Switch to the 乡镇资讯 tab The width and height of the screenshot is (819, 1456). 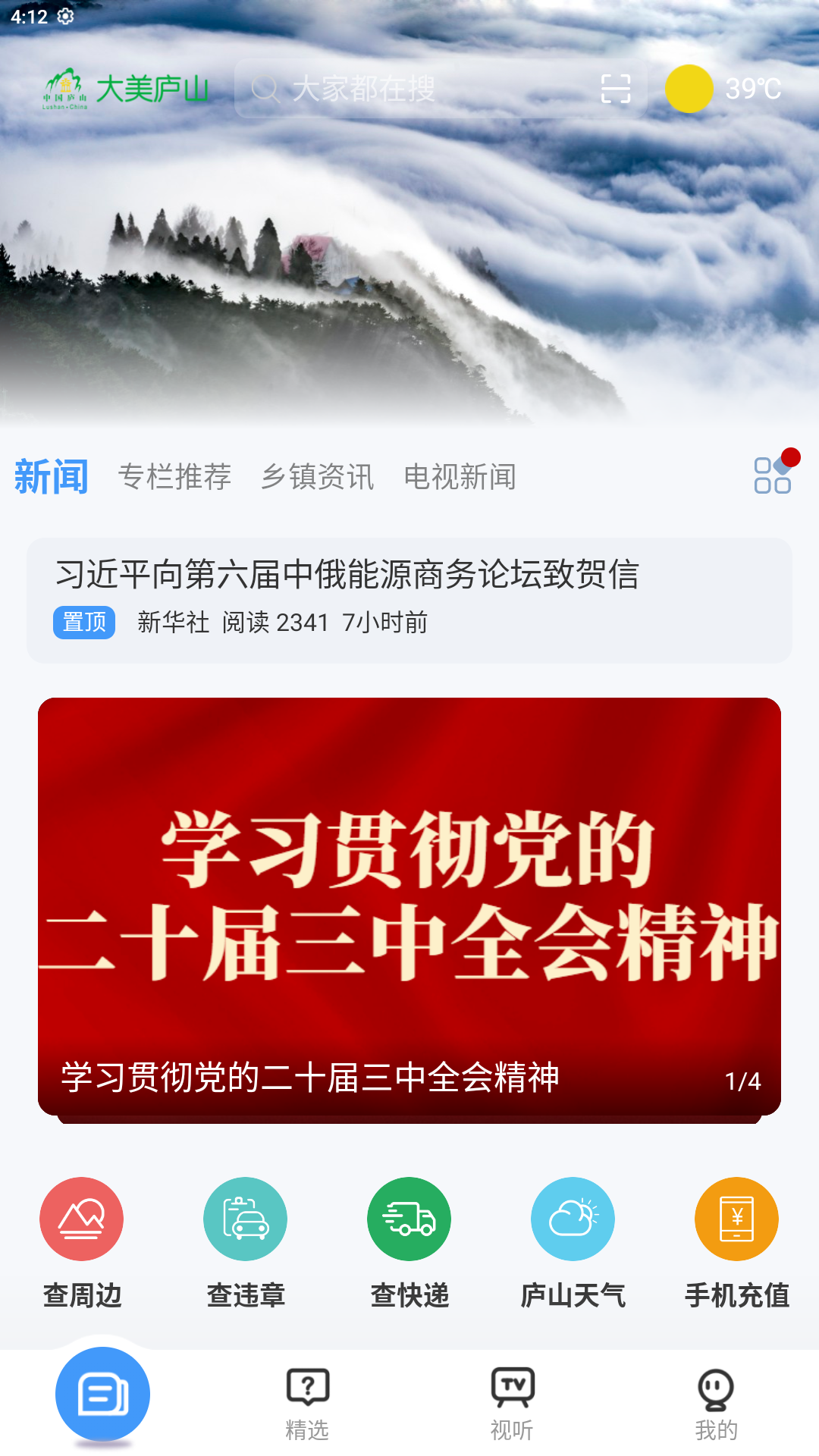318,477
